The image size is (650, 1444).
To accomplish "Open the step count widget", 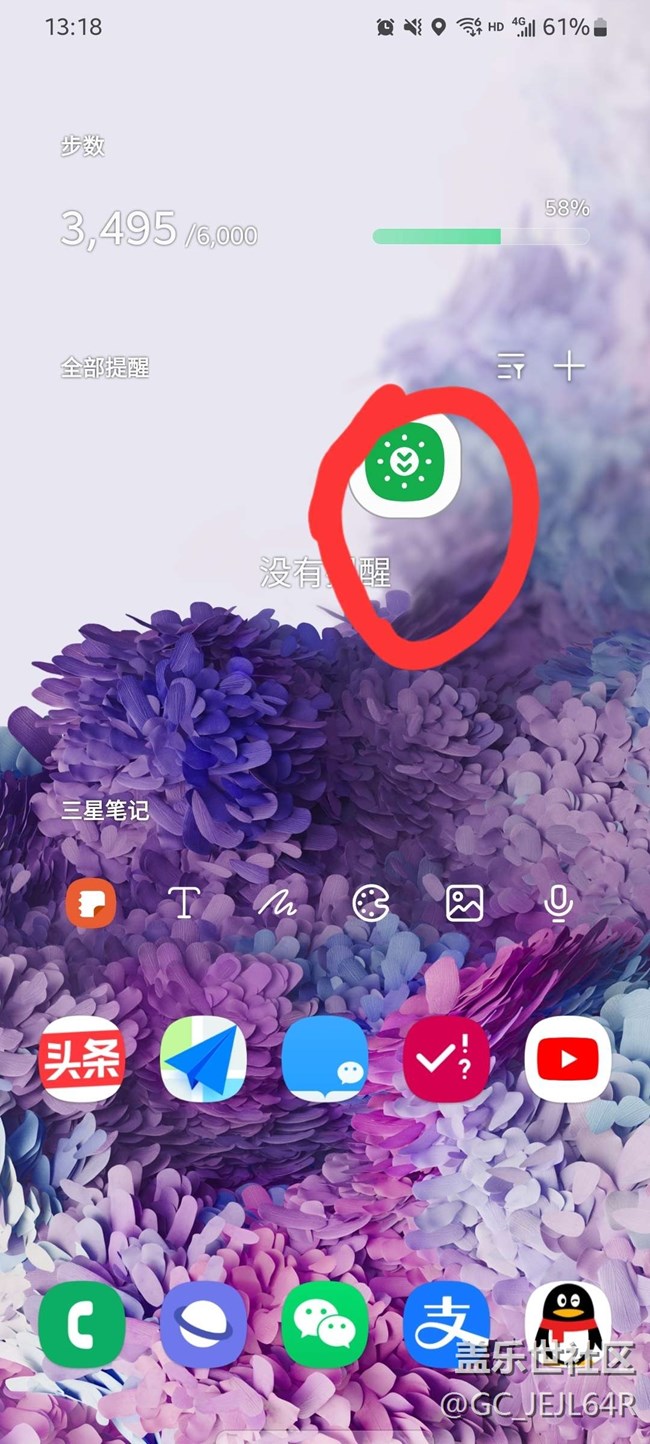I will 160,228.
